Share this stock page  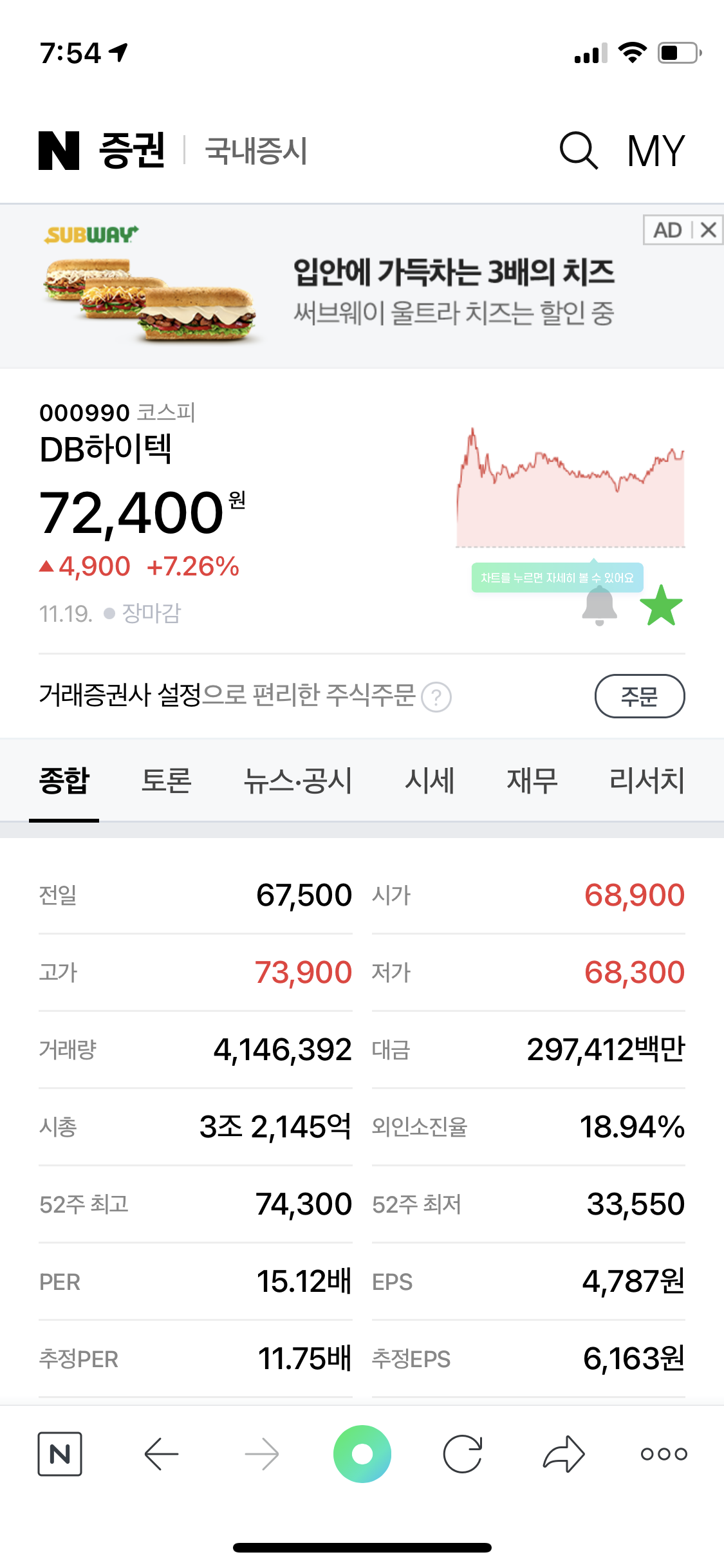point(563,1454)
